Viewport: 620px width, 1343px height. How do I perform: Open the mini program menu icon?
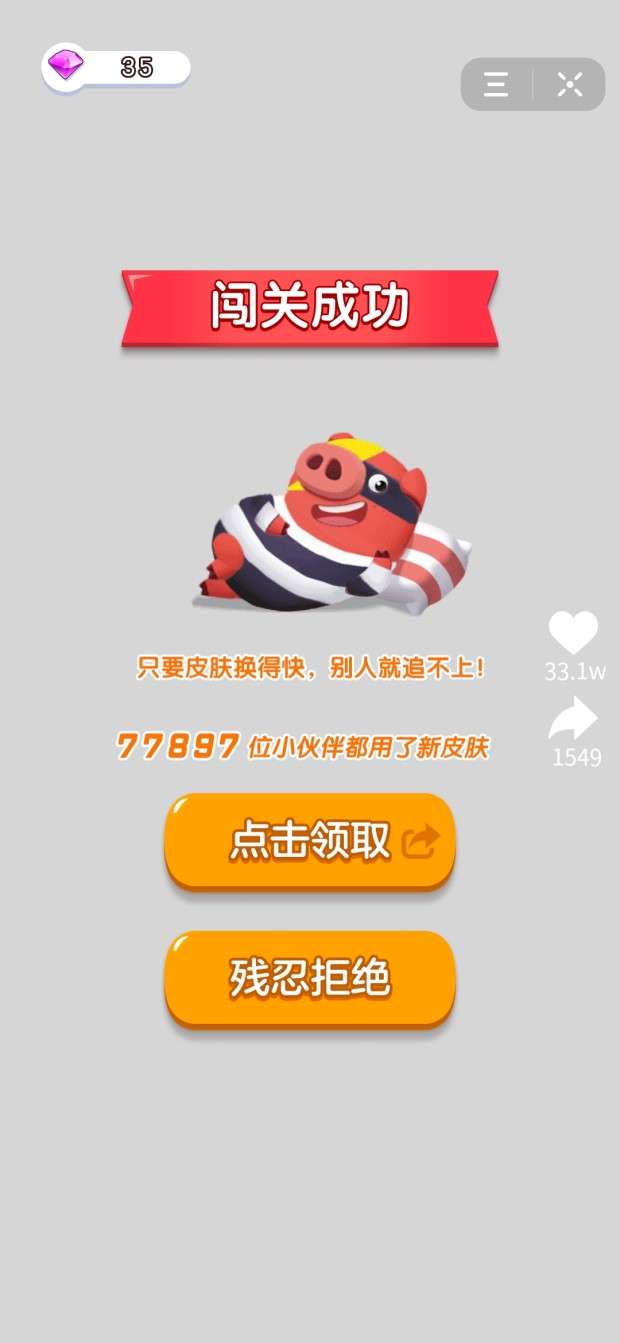(x=496, y=84)
